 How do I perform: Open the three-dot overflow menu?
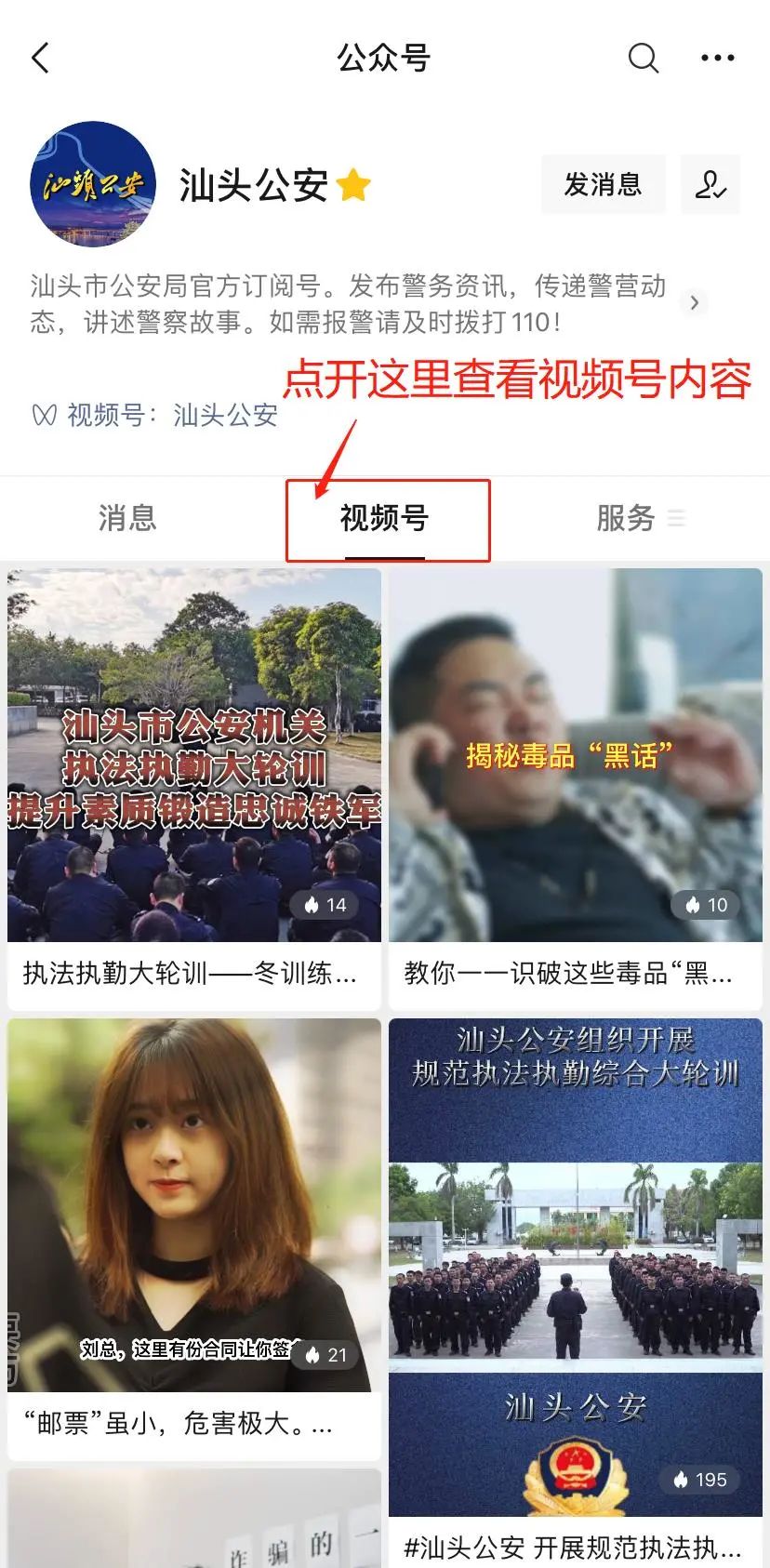(x=717, y=58)
